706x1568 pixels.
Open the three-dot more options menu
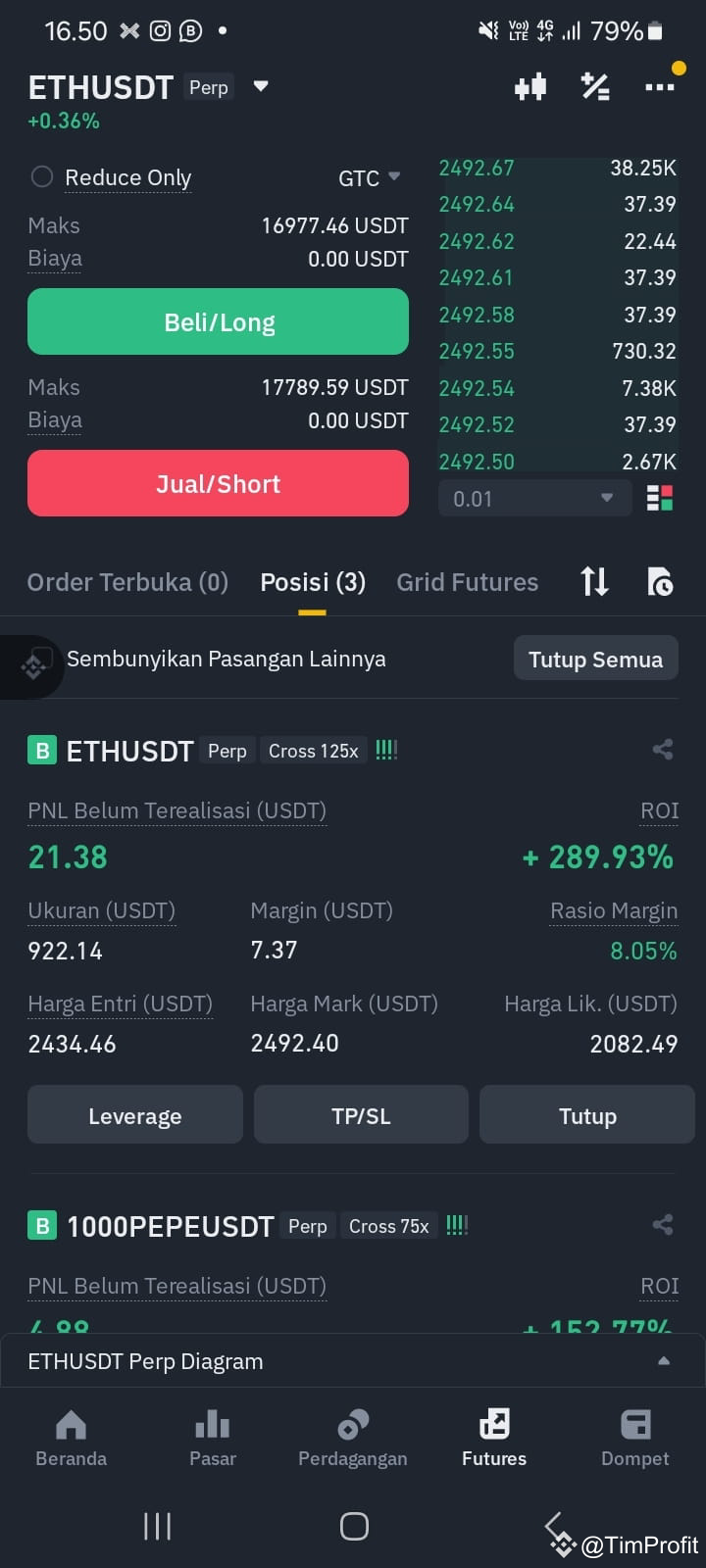(660, 87)
